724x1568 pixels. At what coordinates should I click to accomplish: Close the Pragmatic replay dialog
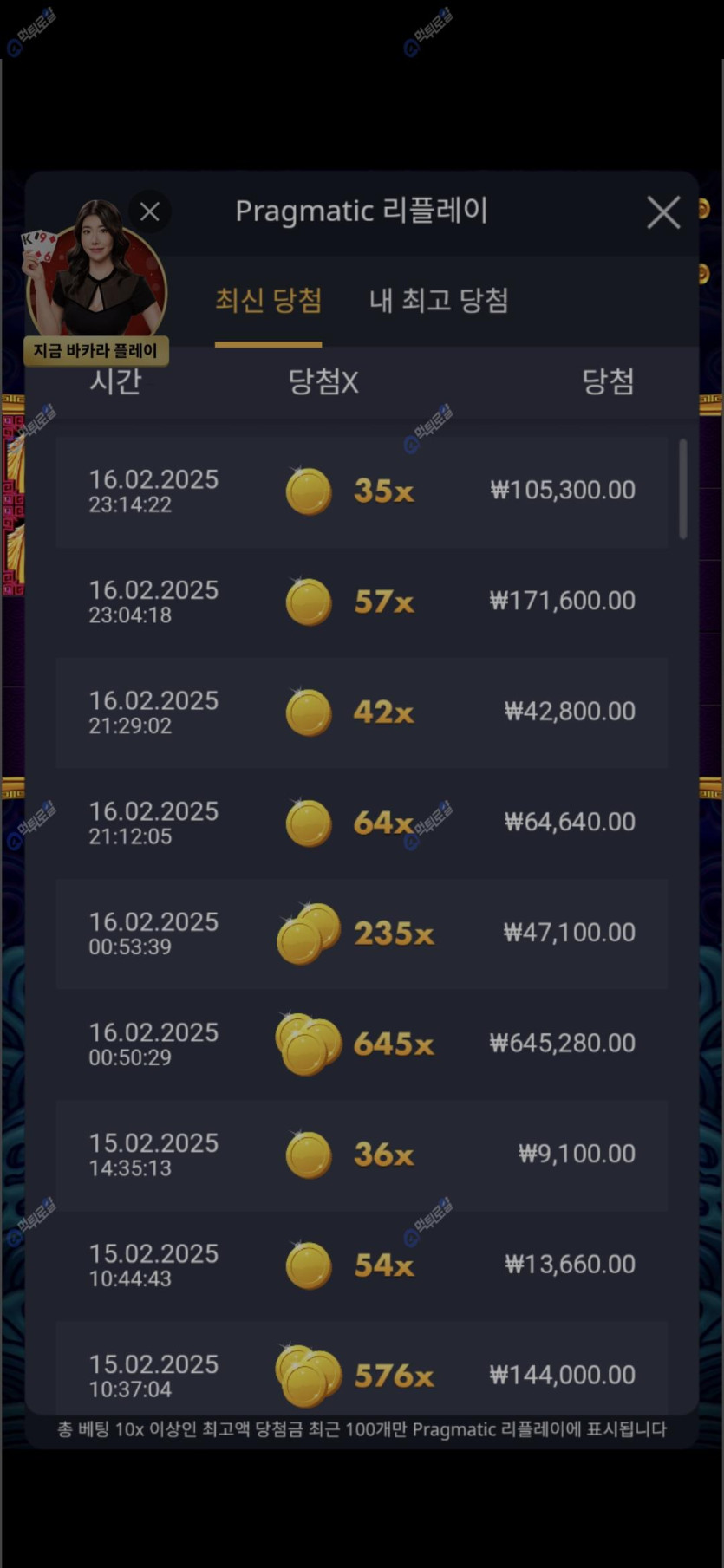(x=663, y=212)
